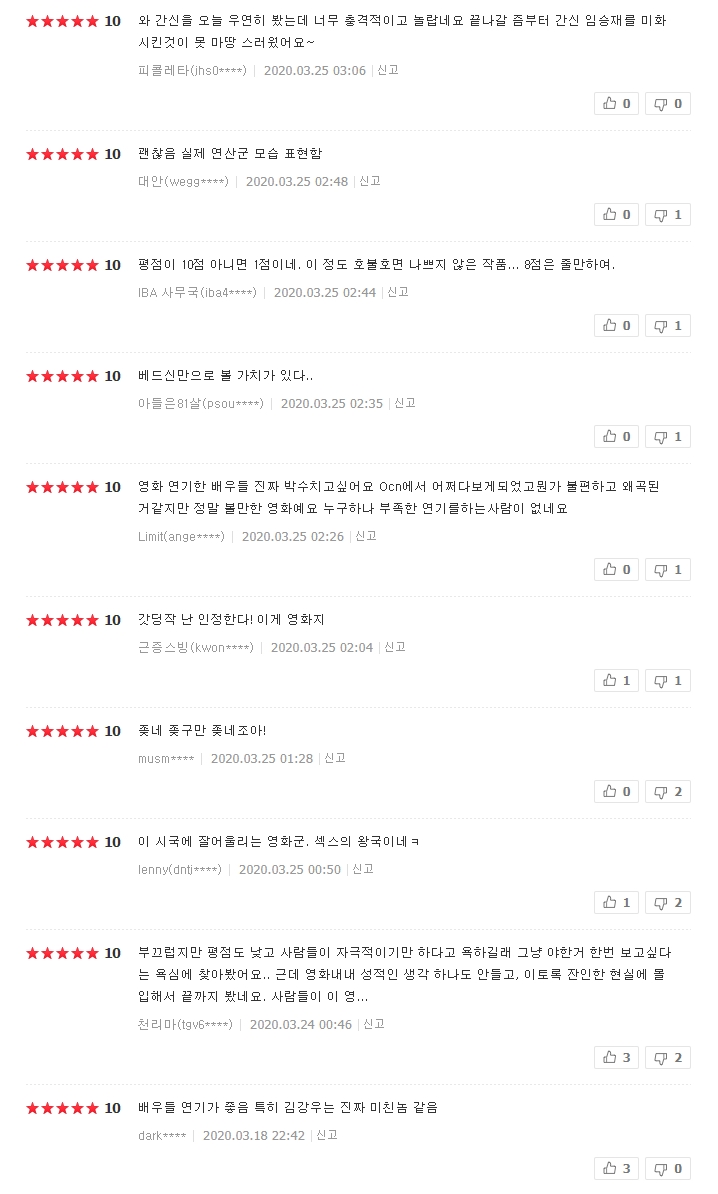Upvote the review by lenny
718x1194 pixels.
(616, 902)
